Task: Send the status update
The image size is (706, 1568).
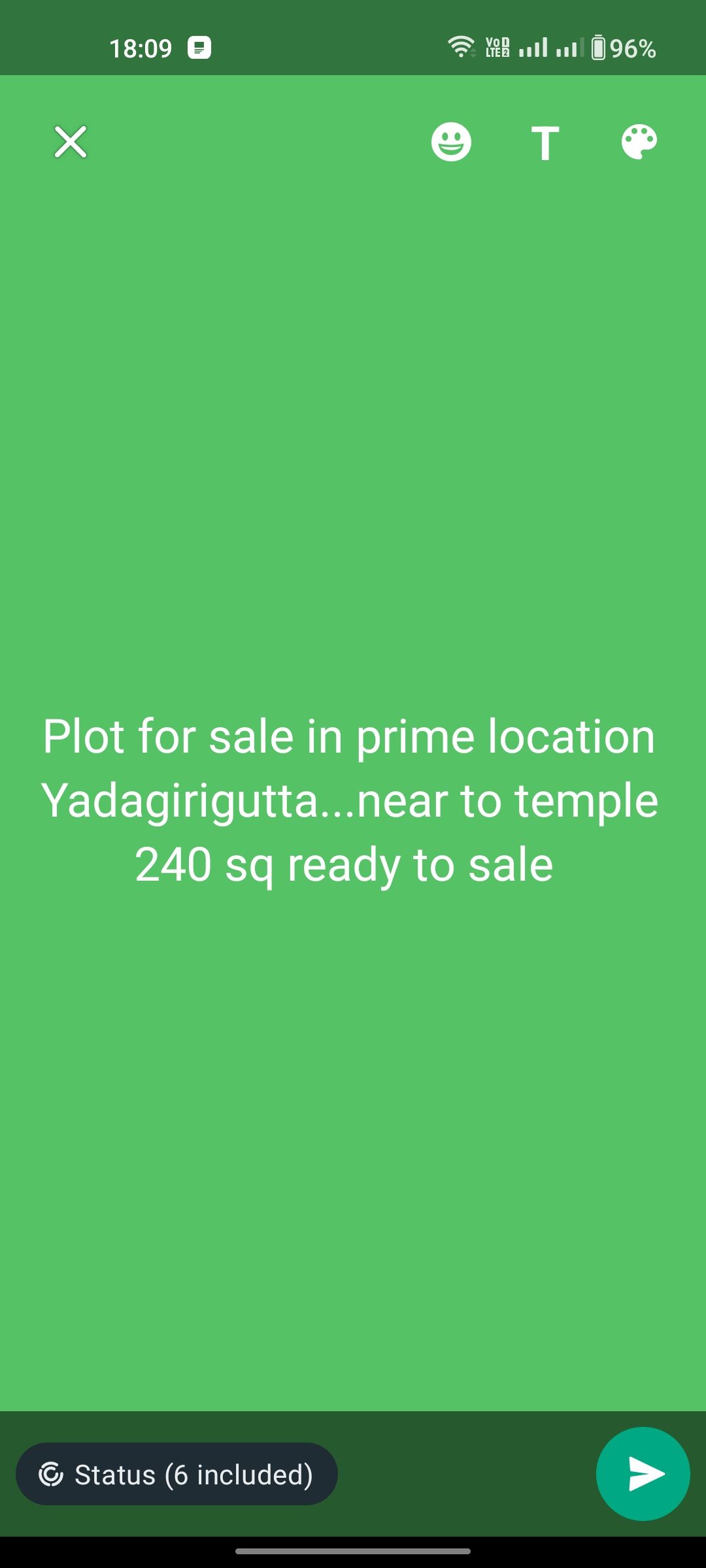Action: [643, 1474]
